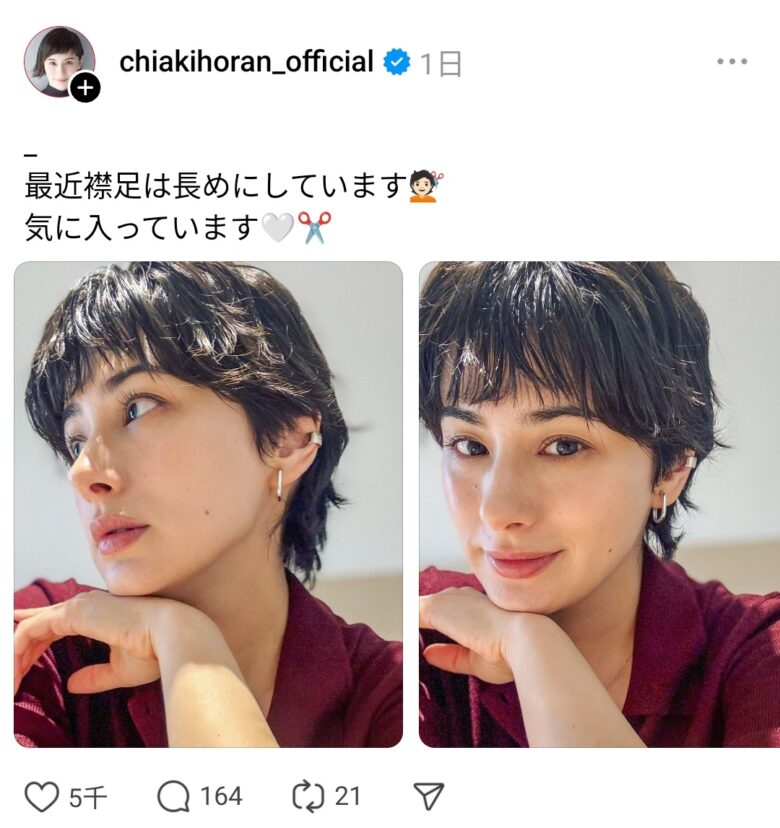Open the post's three-dot overflow menu
Screen dimensions: 780x828
pos(732,62)
